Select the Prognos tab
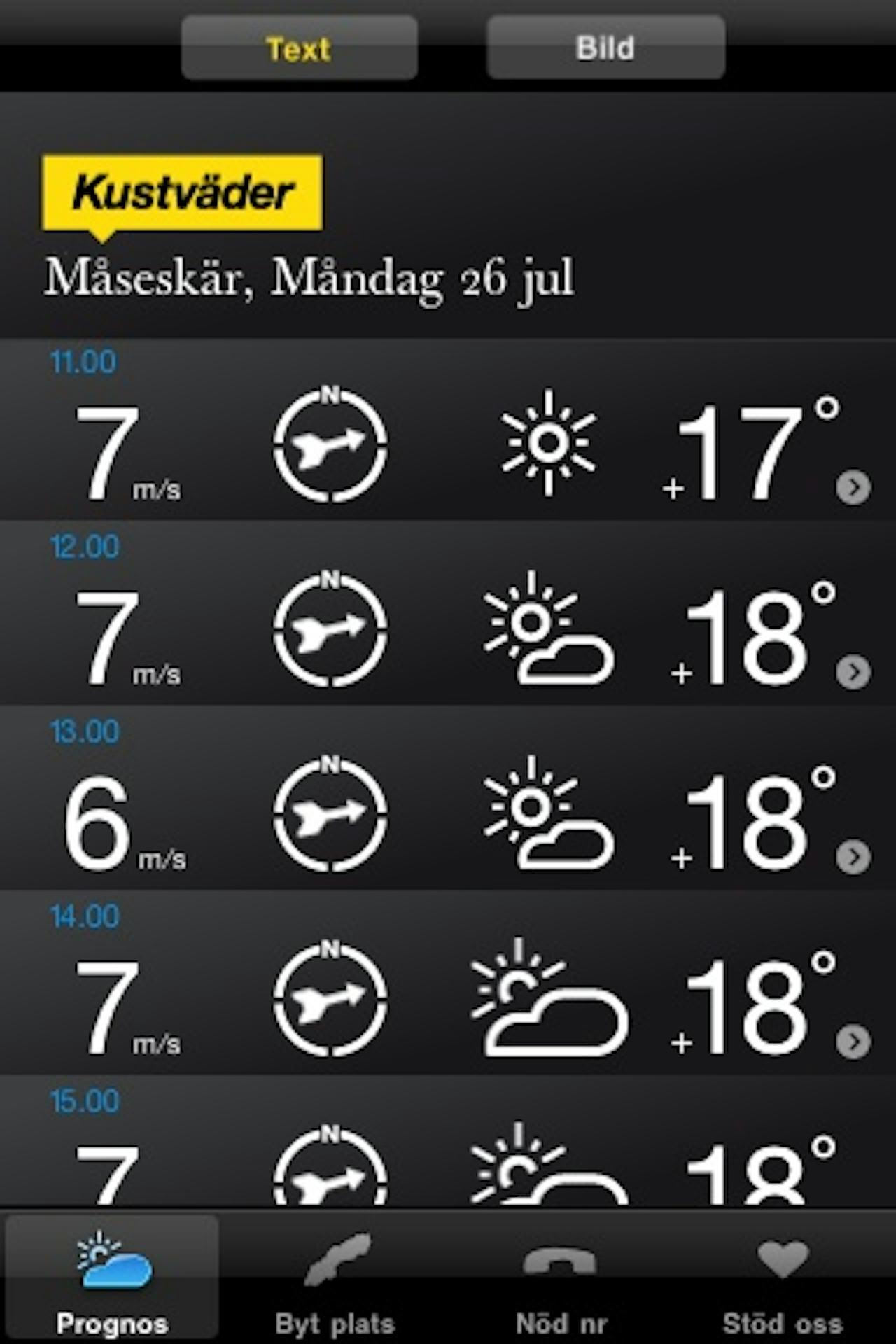This screenshot has width=896, height=1344. pos(112,1282)
